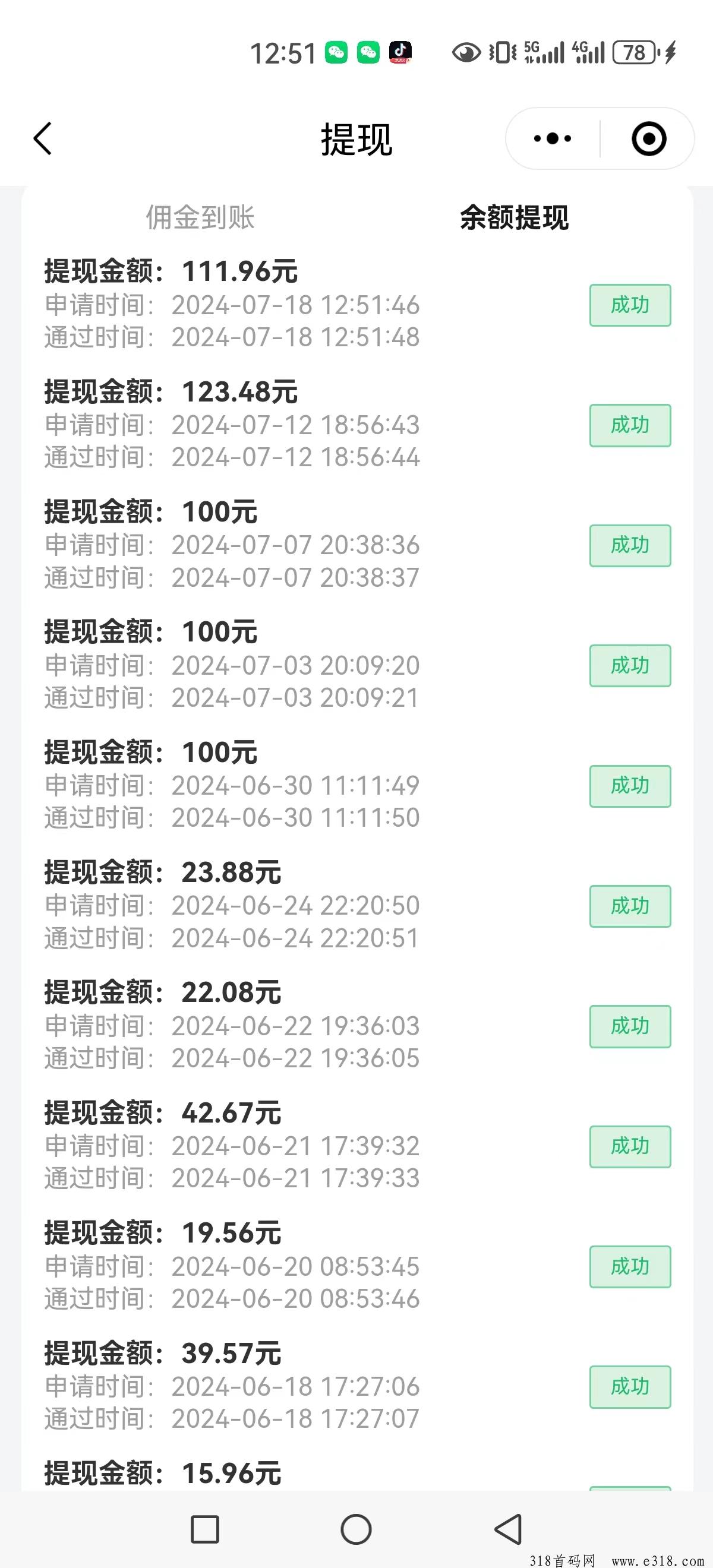Open the mini program three-dot menu
The image size is (713, 1568).
552,139
